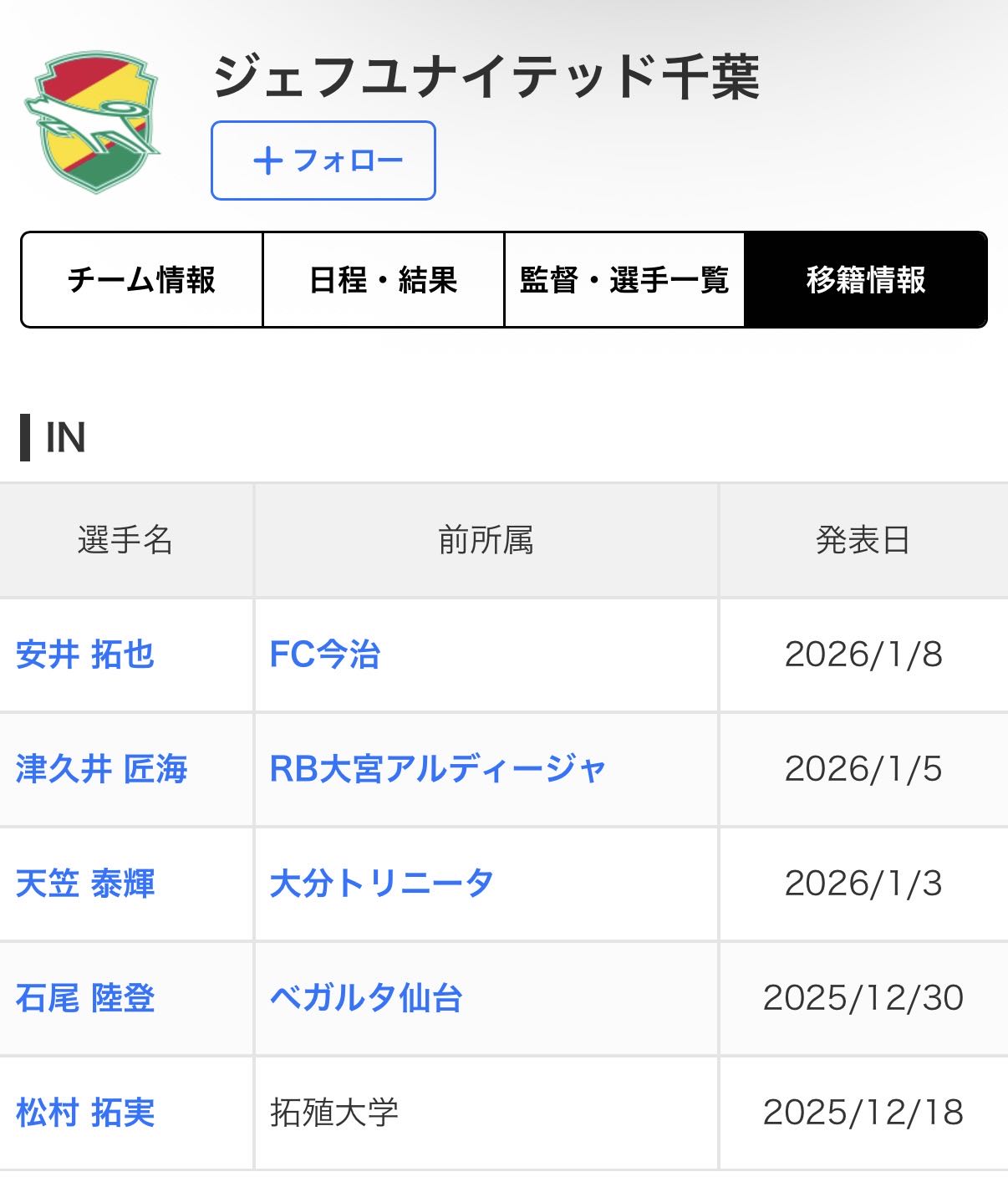Go to 大分トリニータ team page

point(381,884)
